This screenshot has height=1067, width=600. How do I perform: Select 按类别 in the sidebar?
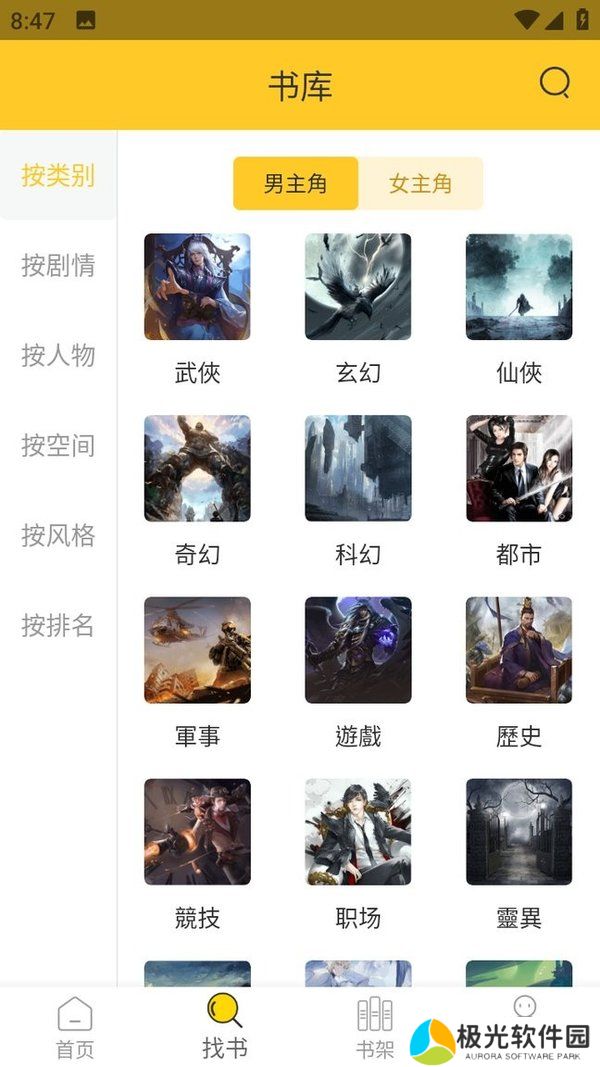(x=58, y=175)
